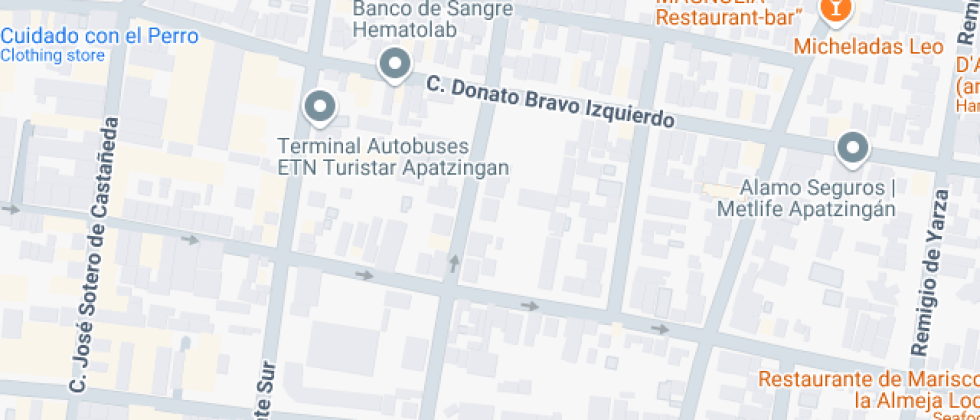Select the Terminal Autobuses ETN Turistar pin
This screenshot has height=420, width=980.
click(320, 106)
